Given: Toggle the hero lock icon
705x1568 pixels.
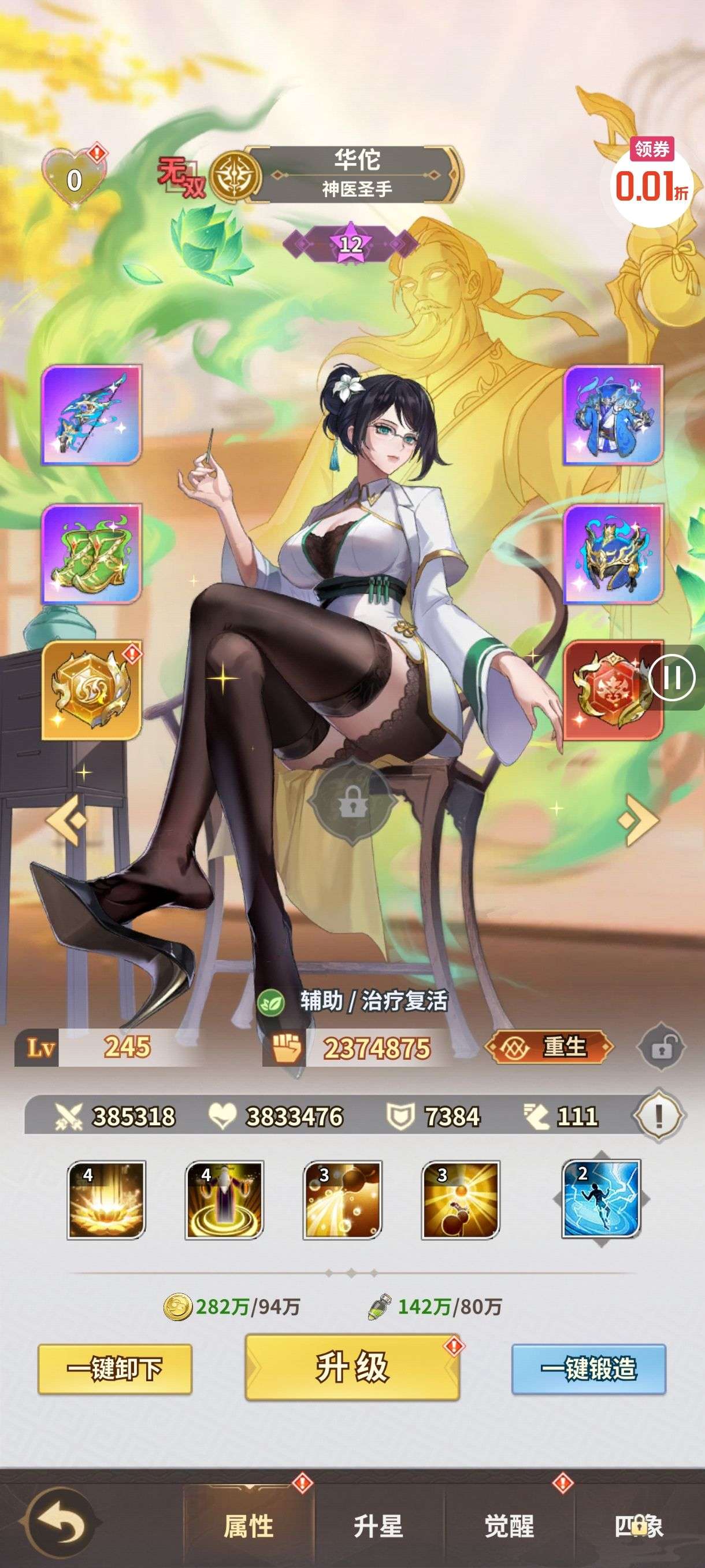Looking at the screenshot, I should 661,1048.
